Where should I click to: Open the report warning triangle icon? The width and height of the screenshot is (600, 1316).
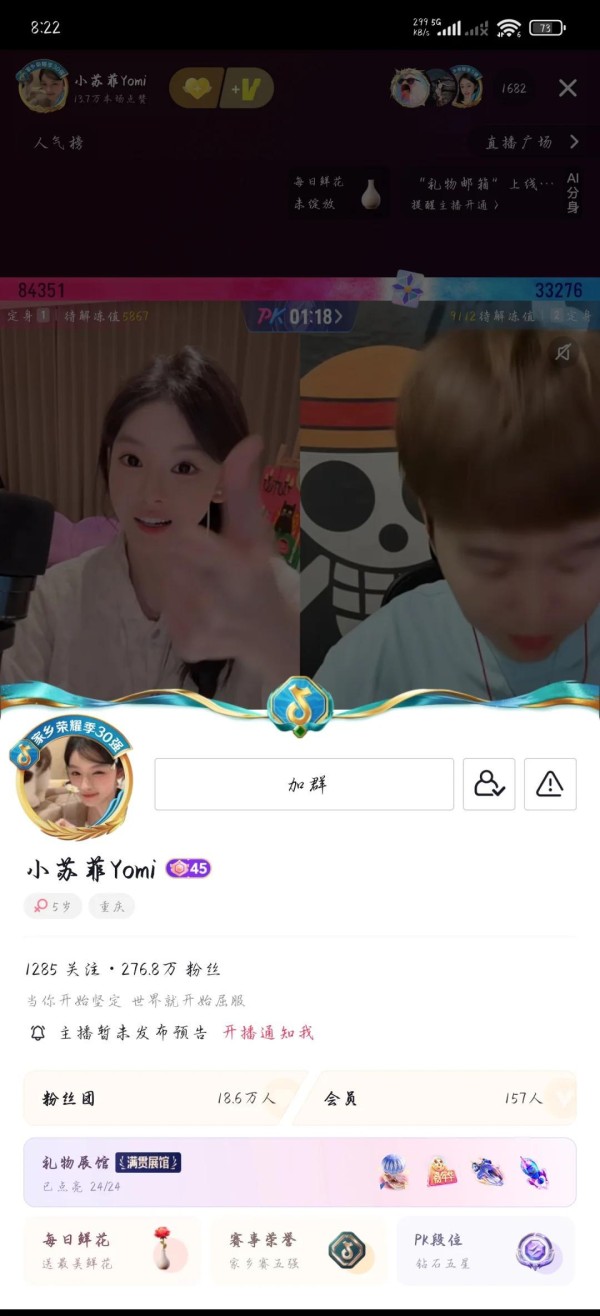(550, 784)
